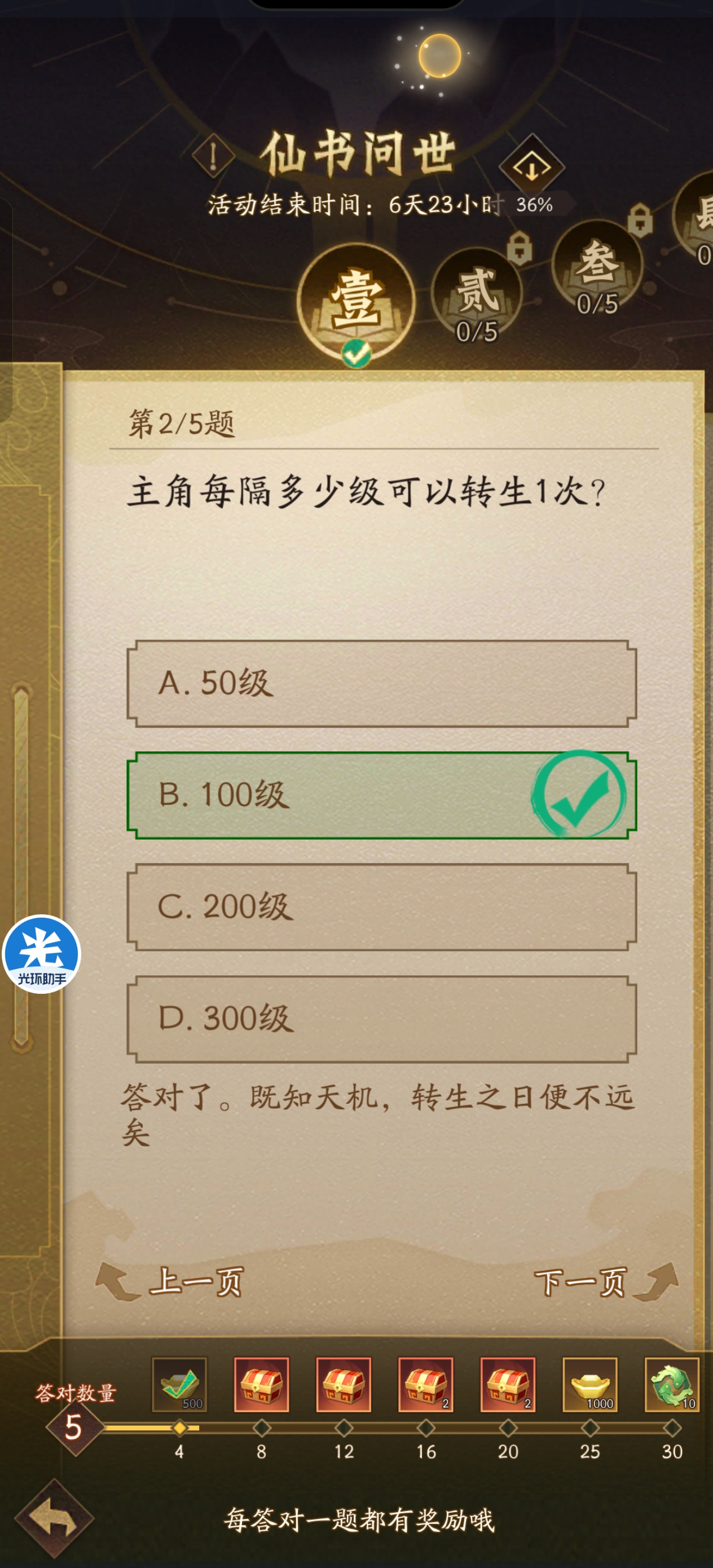
Task: Open the treasure chest at milestone 20
Action: click(508, 1384)
